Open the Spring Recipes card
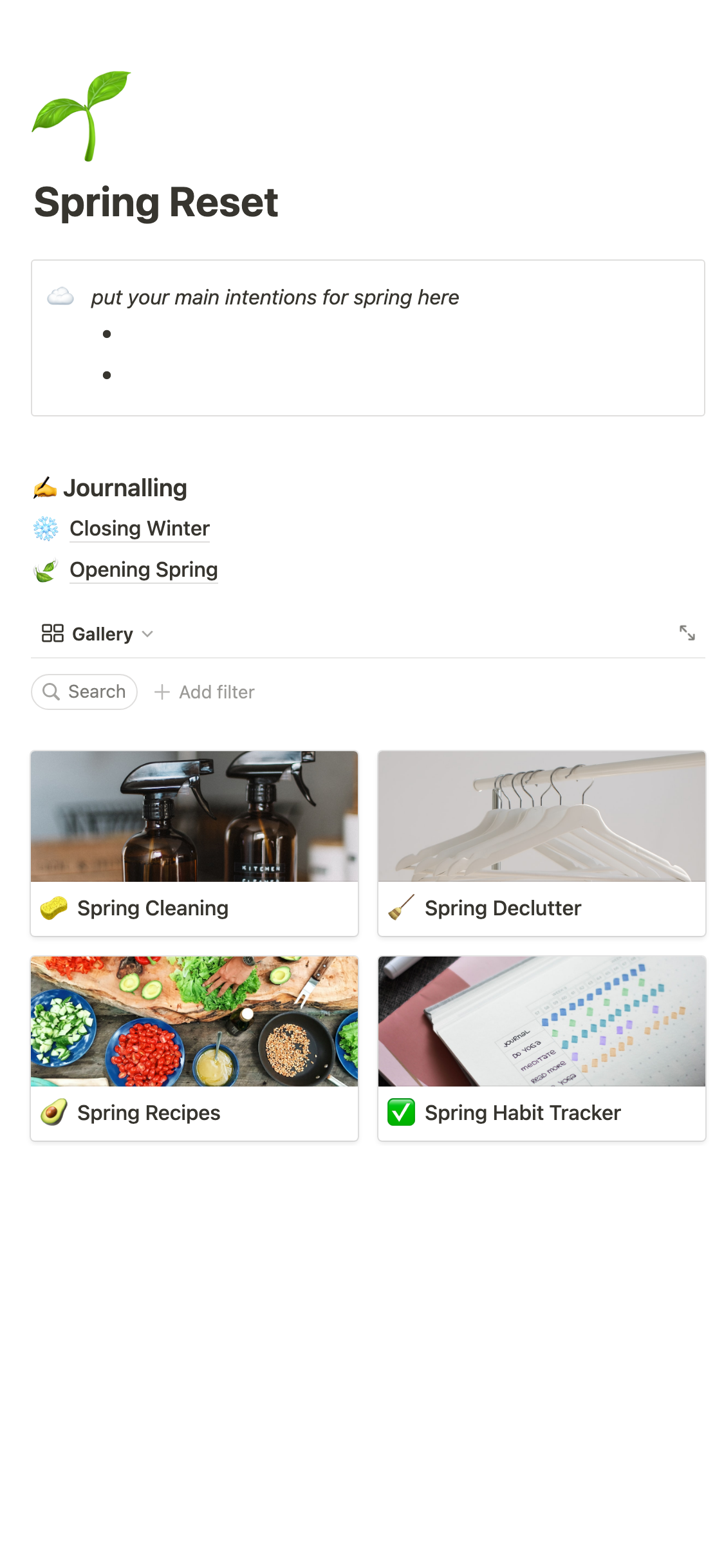Image resolution: width=724 pixels, height=1568 pixels. (194, 1047)
